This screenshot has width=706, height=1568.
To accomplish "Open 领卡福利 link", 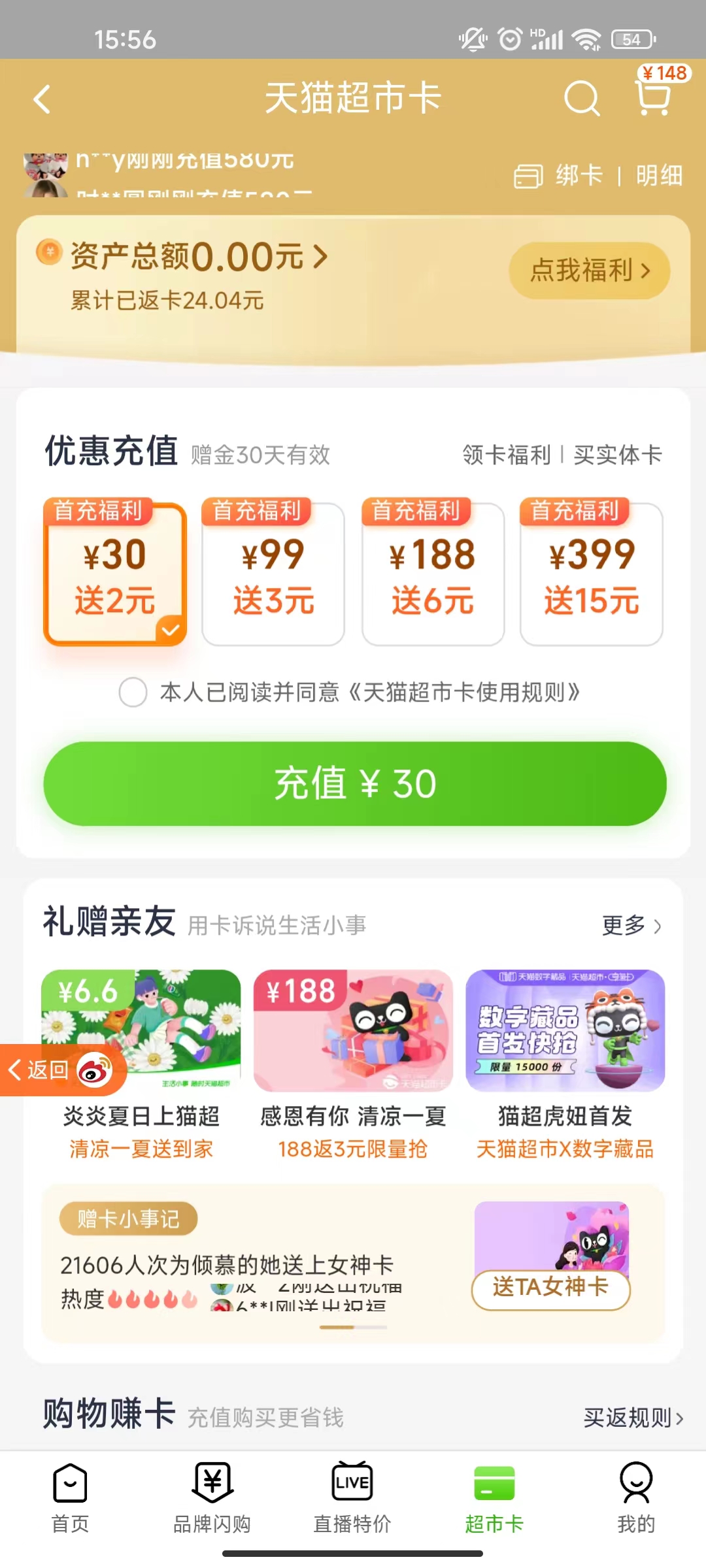I will (x=507, y=455).
